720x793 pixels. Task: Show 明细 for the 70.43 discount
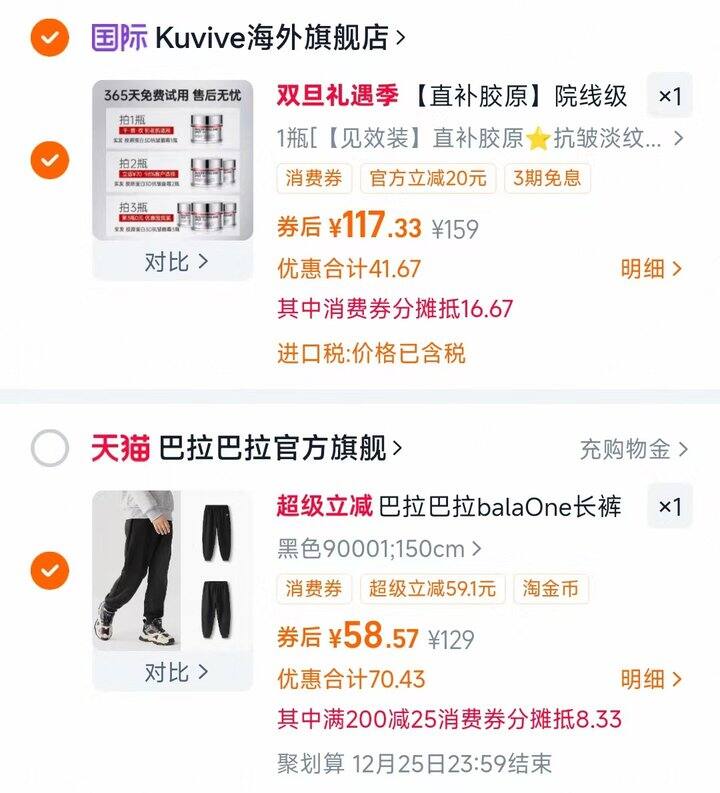[x=651, y=680]
